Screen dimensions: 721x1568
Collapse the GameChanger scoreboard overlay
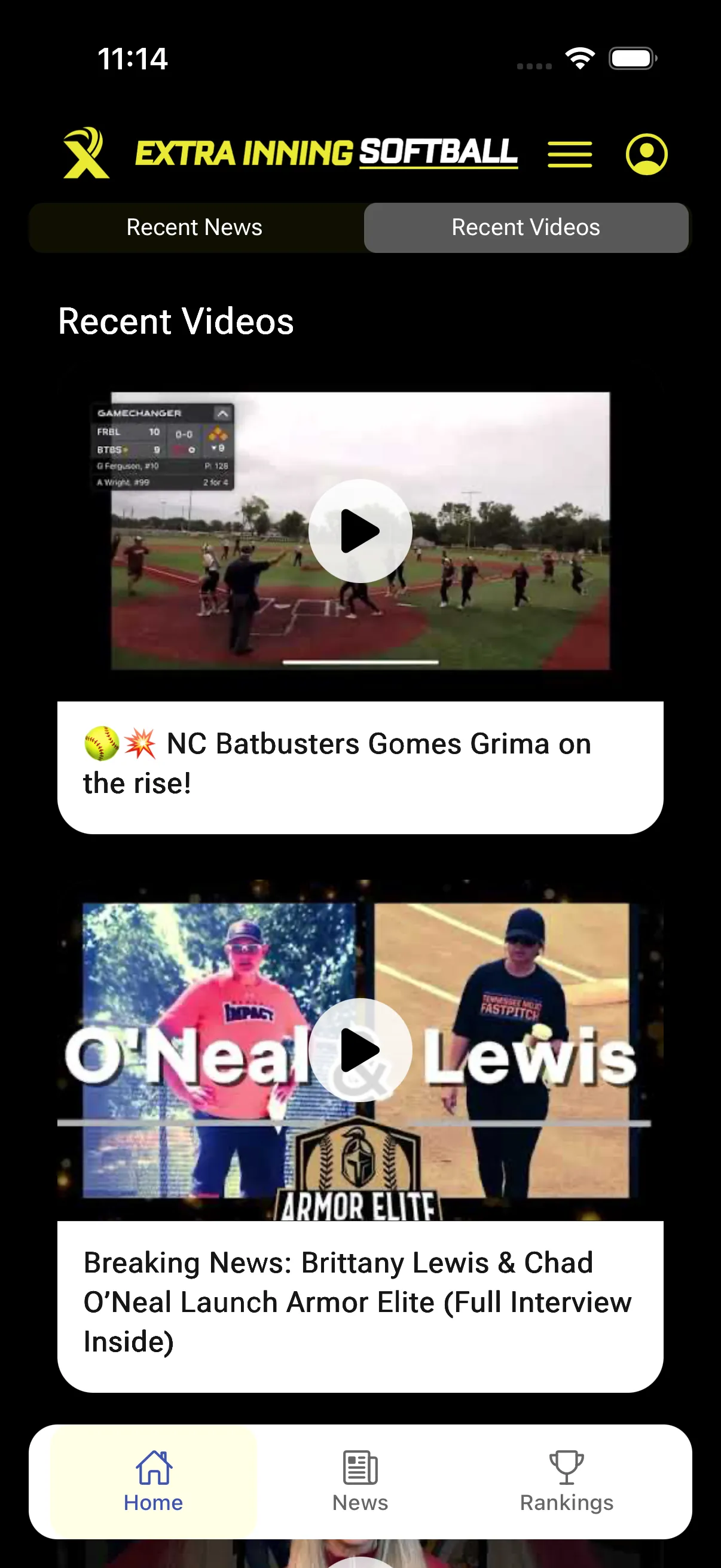click(x=221, y=412)
